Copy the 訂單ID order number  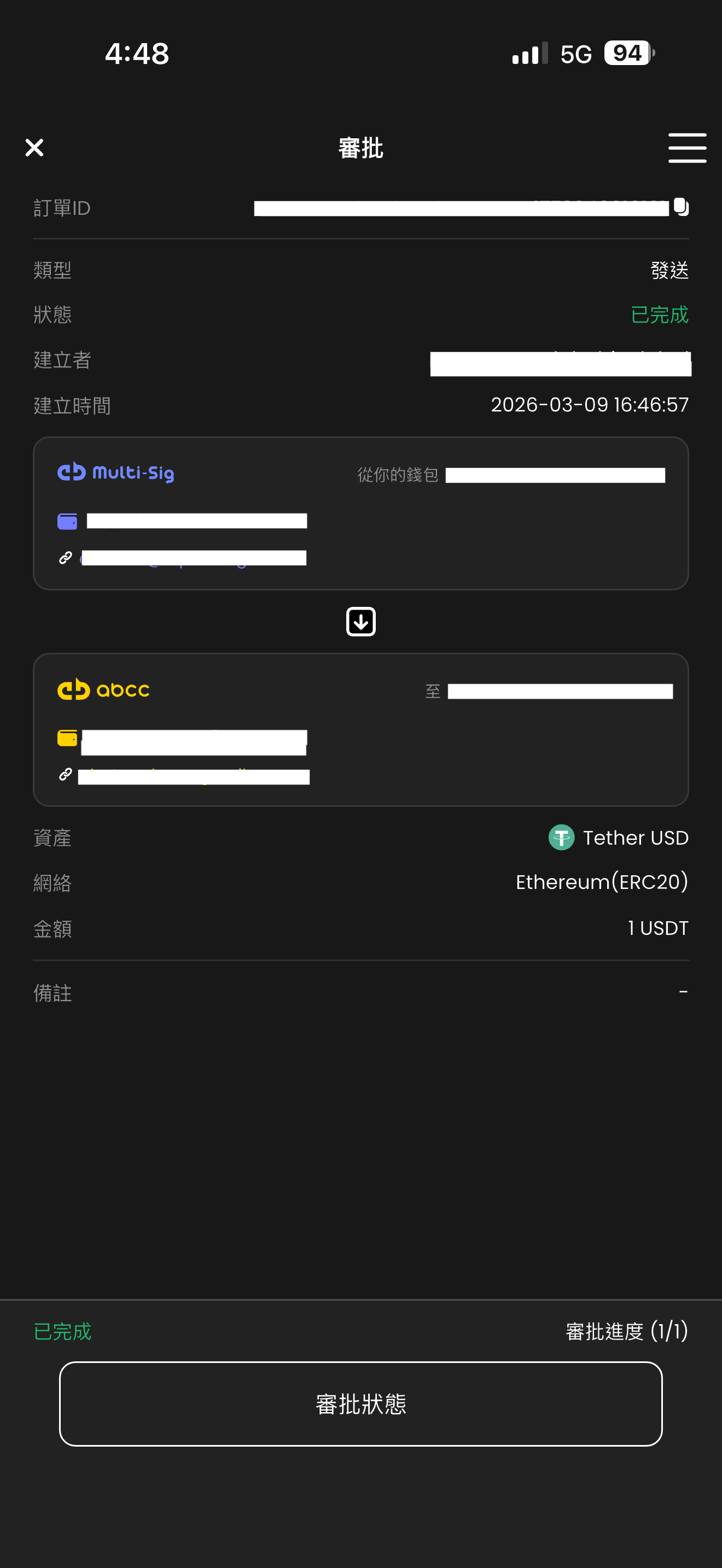pyautogui.click(x=681, y=207)
